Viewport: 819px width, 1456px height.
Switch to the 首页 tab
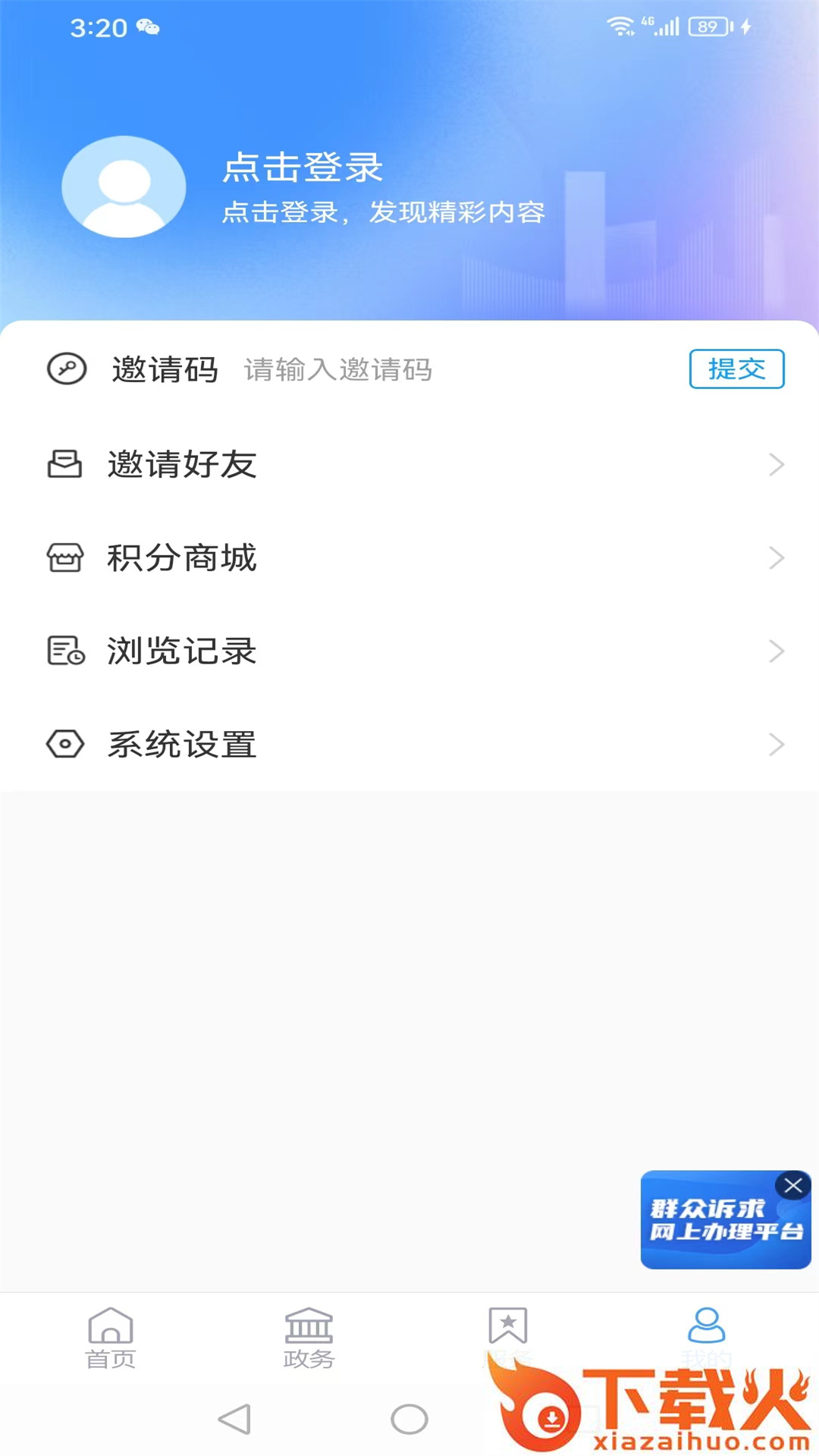[x=111, y=1338]
